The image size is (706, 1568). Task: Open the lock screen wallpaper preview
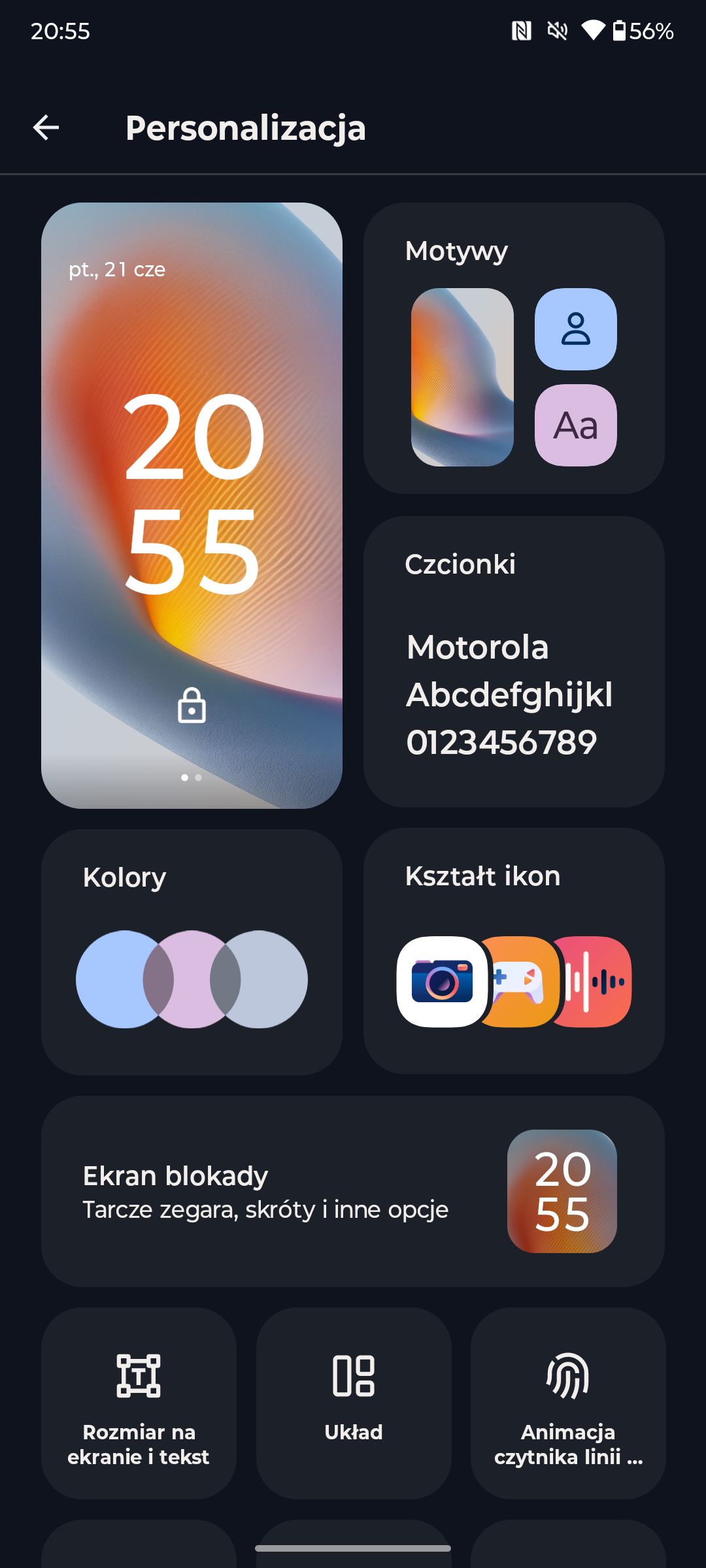192,506
